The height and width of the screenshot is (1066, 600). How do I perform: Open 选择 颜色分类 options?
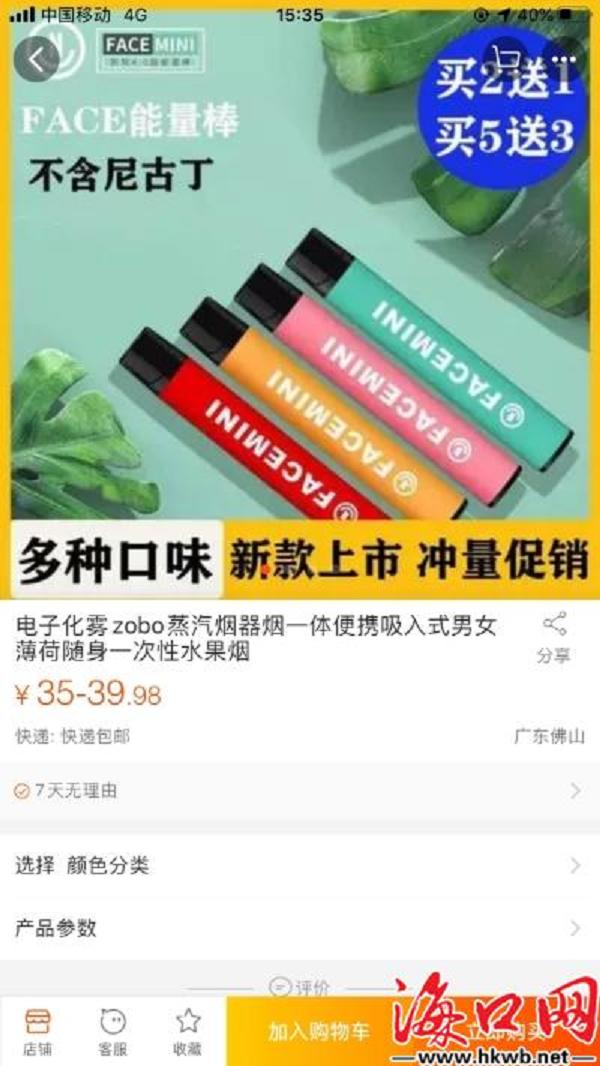pos(300,865)
